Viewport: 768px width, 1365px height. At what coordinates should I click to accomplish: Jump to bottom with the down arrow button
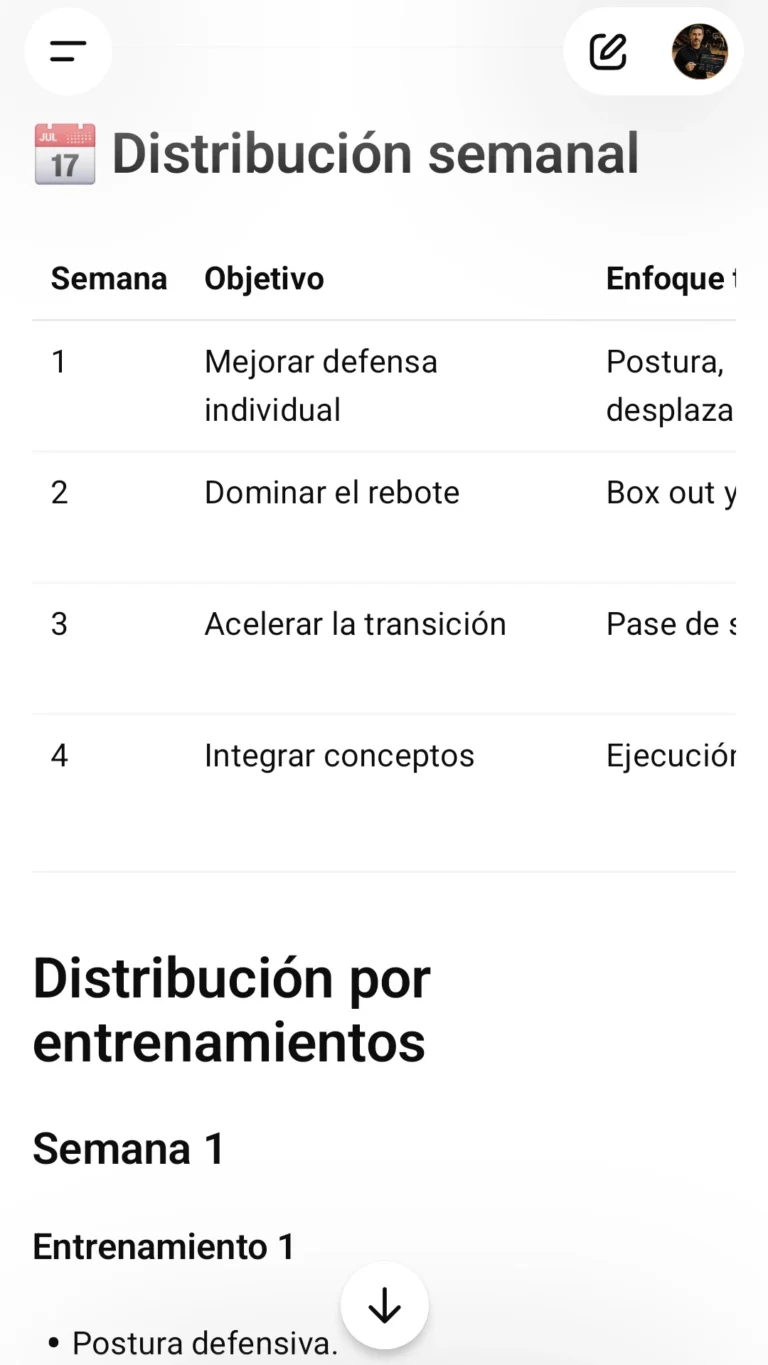[x=385, y=1306]
